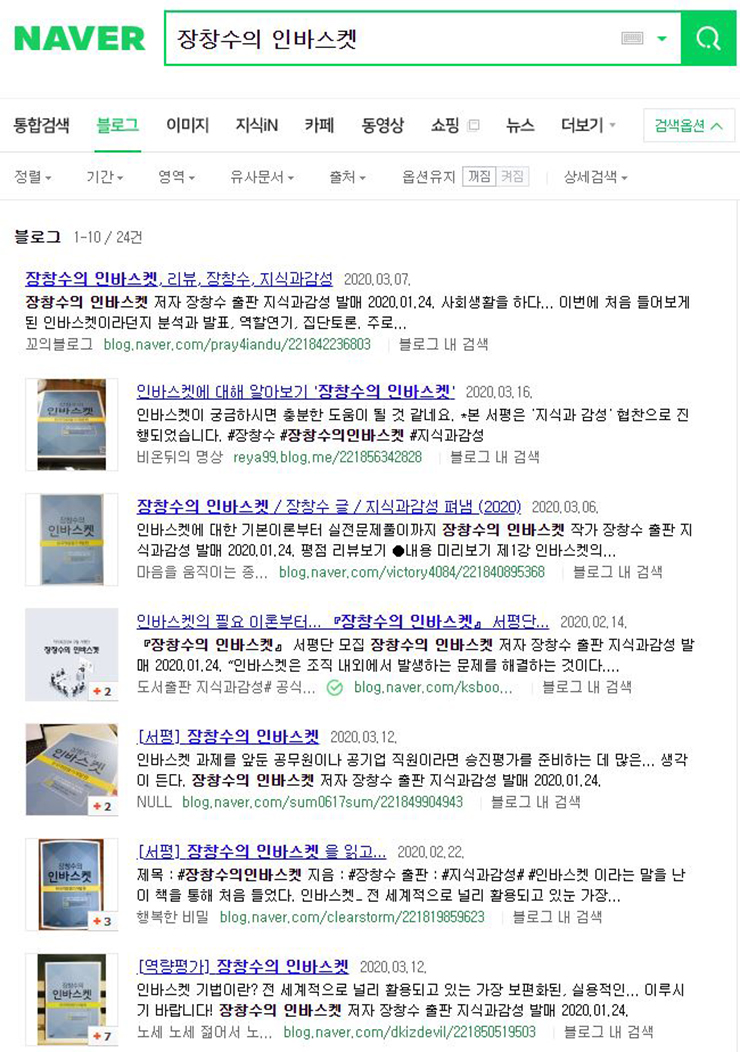
Task: Switch to the 뉴스 tab
Action: [520, 125]
